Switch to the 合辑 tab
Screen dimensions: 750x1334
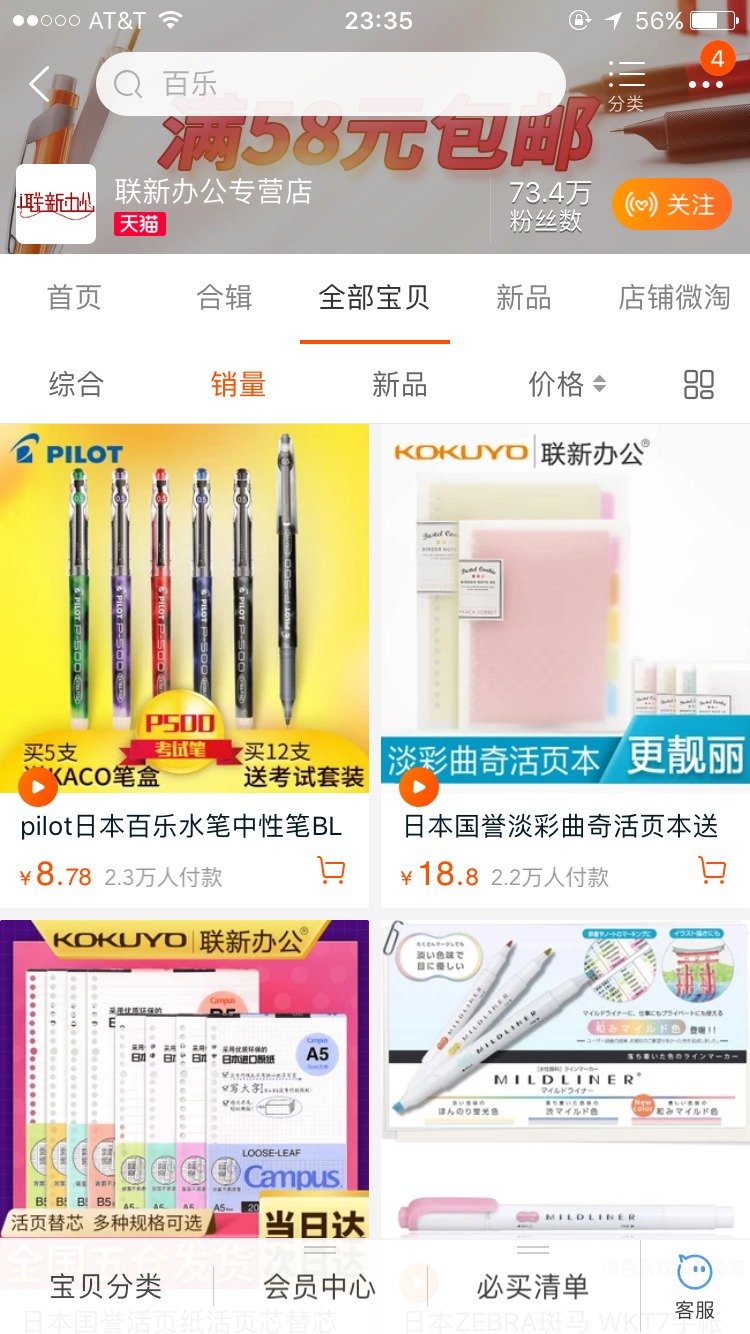coord(225,297)
